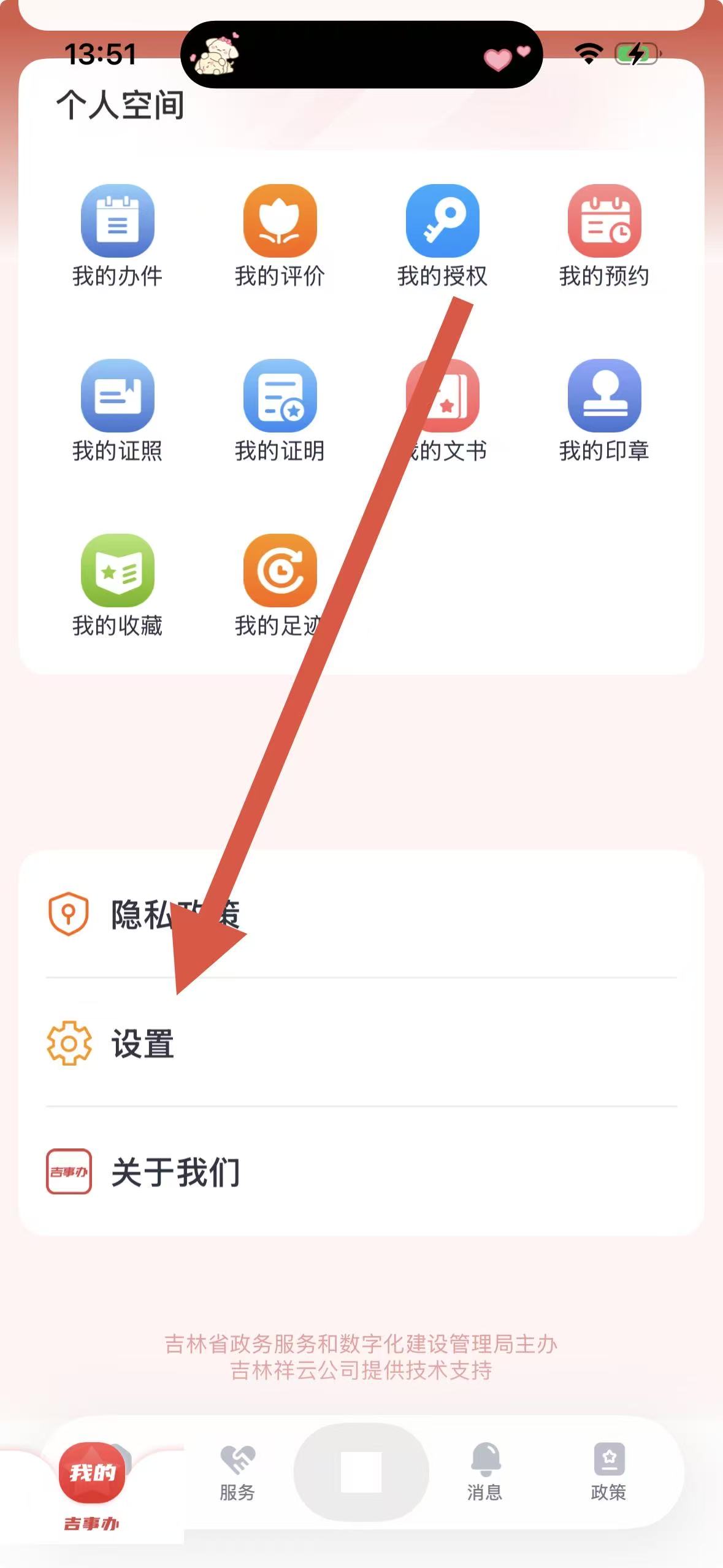Switch to the 政策 policy tab
This screenshot has height=1568, width=723.
point(609,1472)
